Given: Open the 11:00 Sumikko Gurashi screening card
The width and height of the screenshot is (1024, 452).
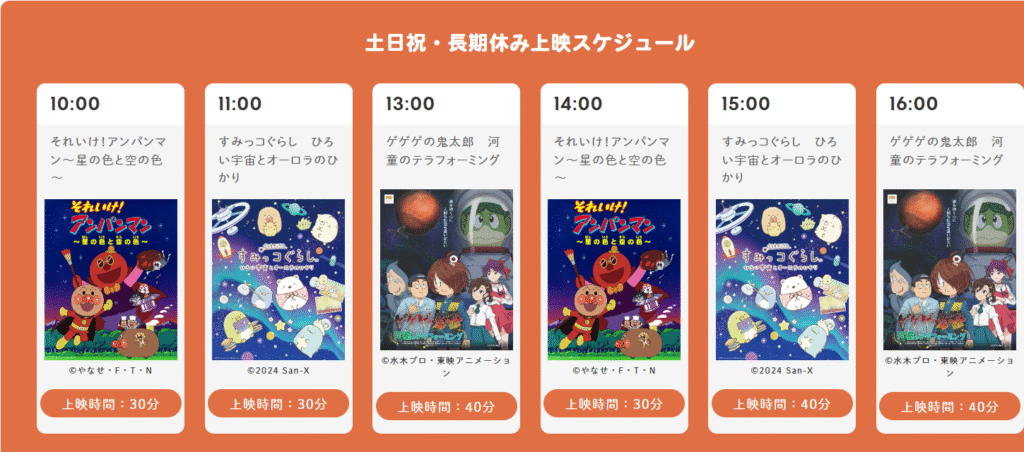Looking at the screenshot, I should tap(278, 278).
